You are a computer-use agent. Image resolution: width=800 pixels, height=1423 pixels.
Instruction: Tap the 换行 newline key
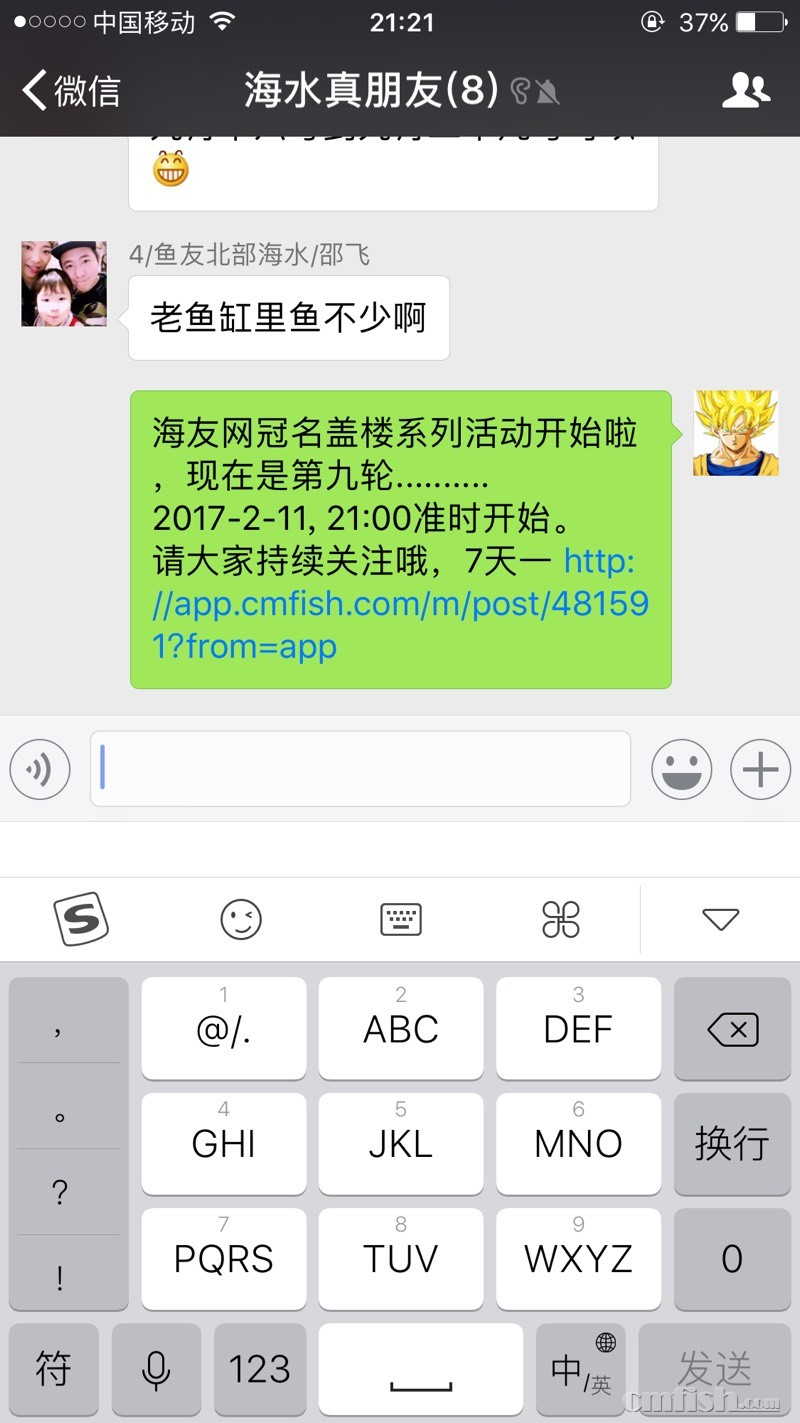[x=732, y=1143]
